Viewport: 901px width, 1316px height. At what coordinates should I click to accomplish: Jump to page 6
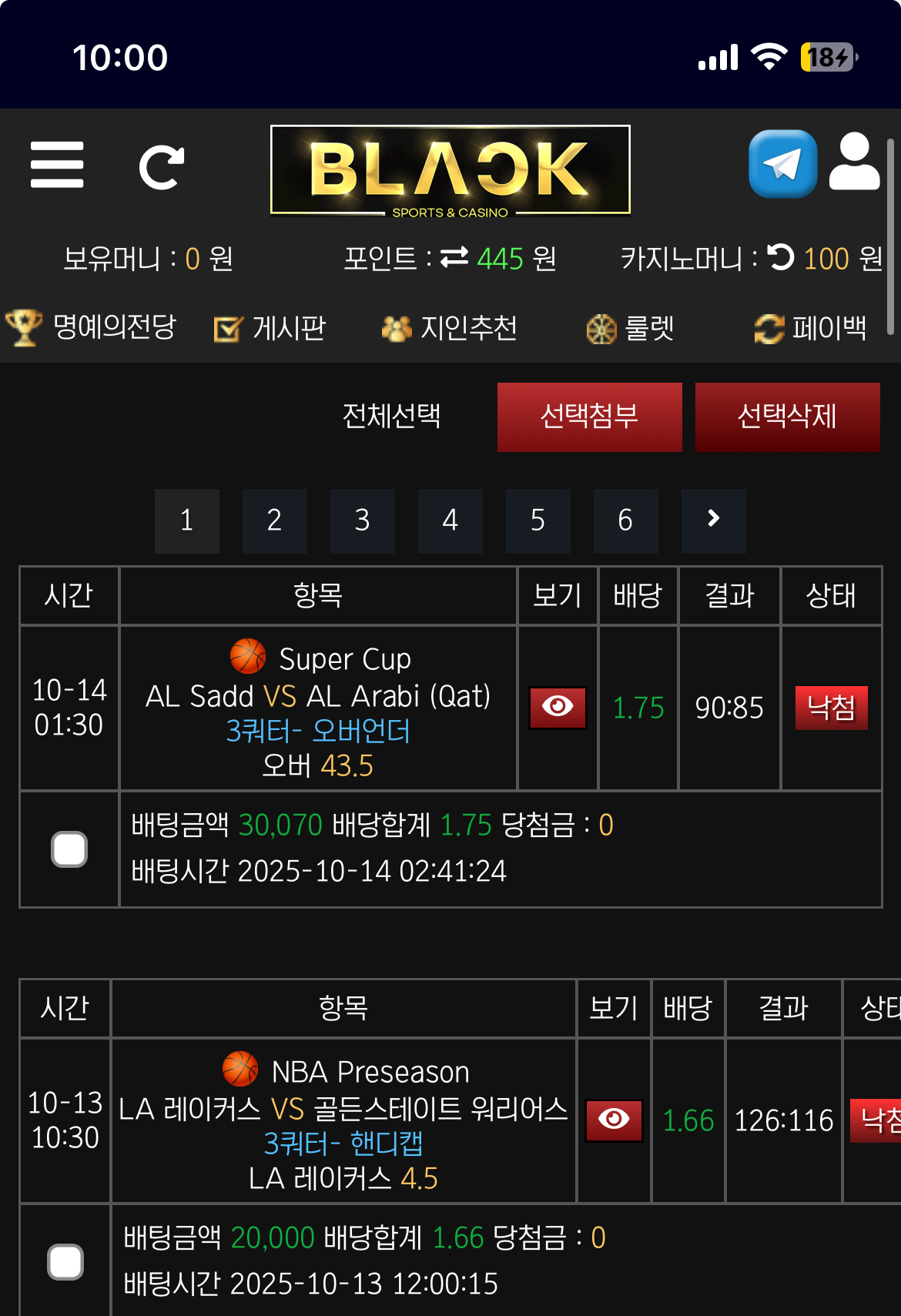pyautogui.click(x=625, y=521)
